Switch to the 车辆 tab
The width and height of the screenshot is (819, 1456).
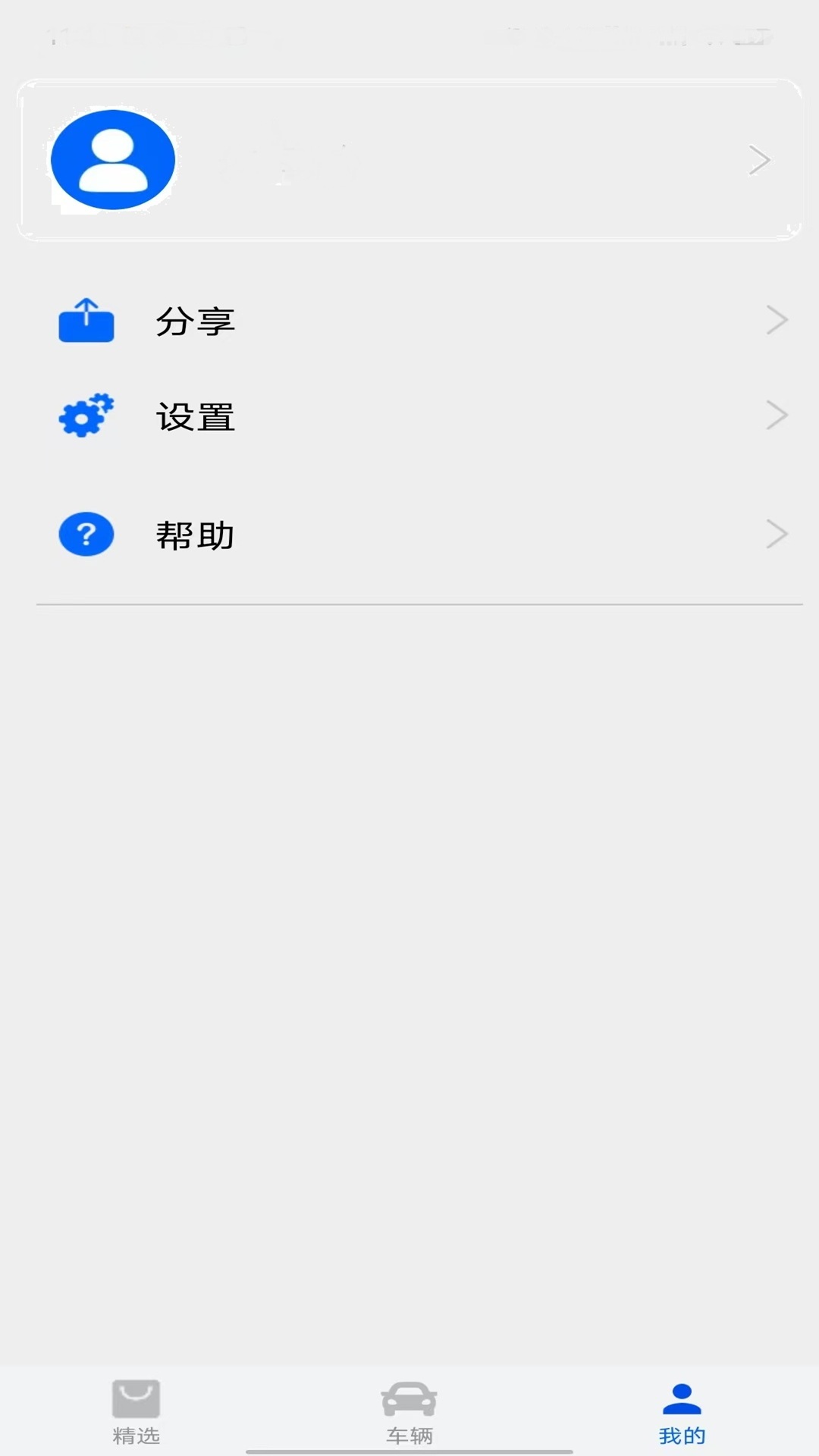409,1436
